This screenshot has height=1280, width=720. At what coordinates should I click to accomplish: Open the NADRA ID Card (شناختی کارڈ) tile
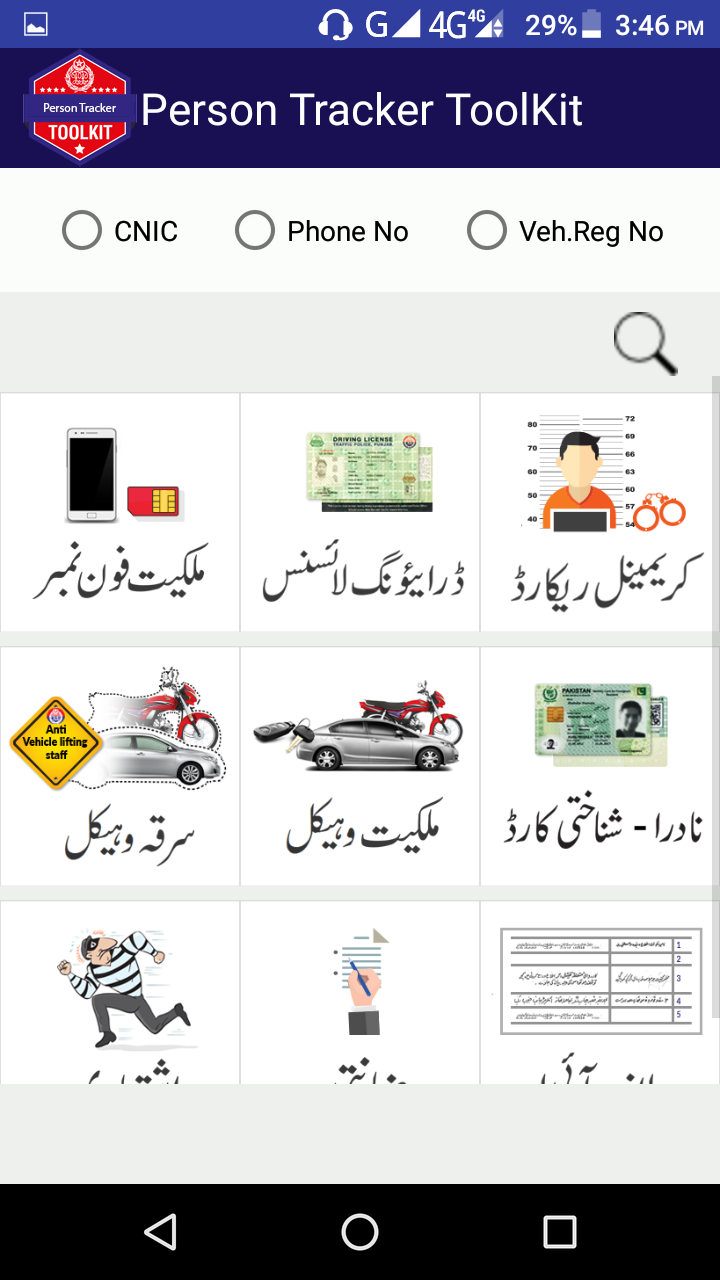pos(599,765)
